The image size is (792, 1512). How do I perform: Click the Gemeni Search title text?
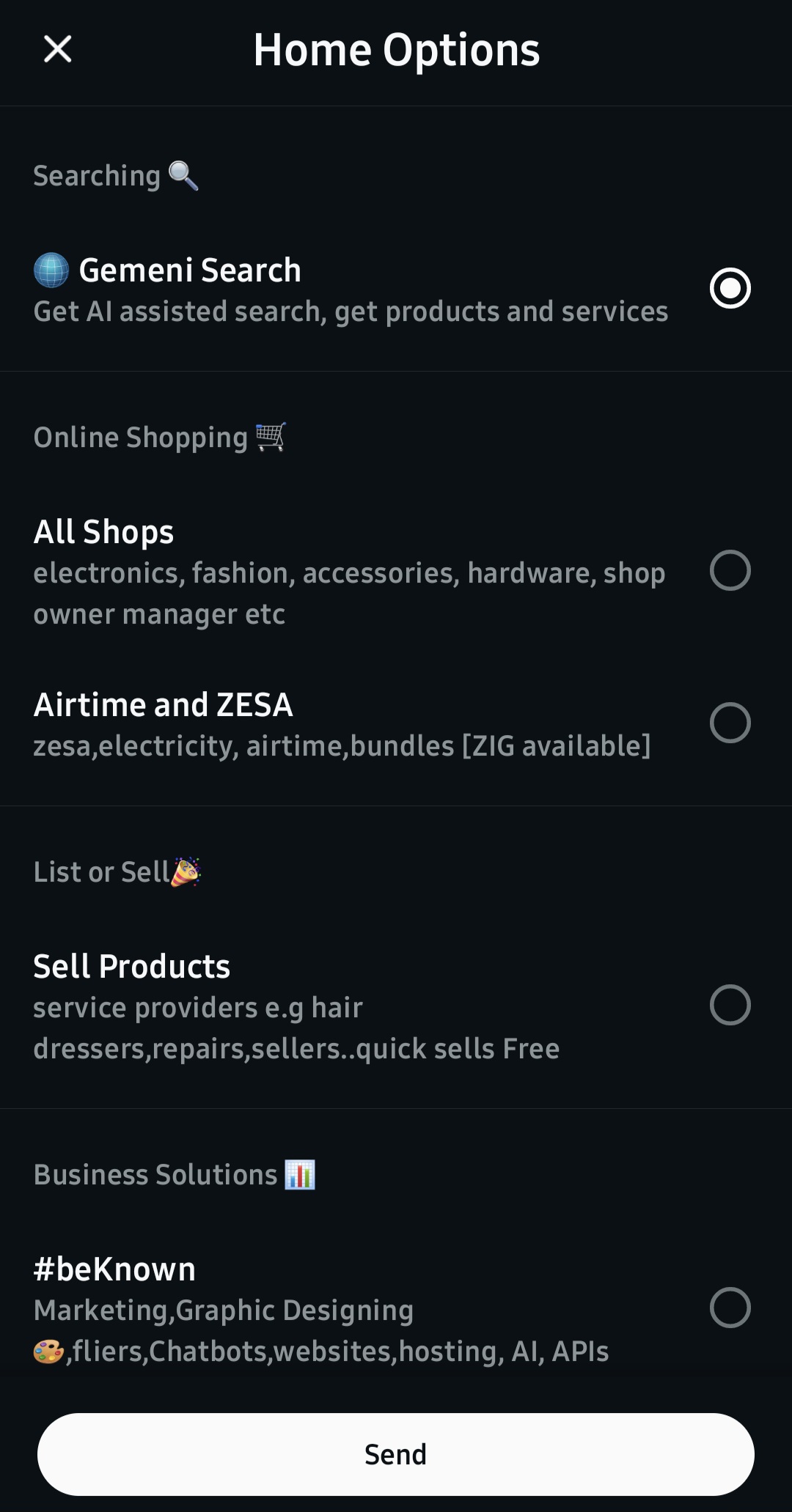click(x=189, y=270)
